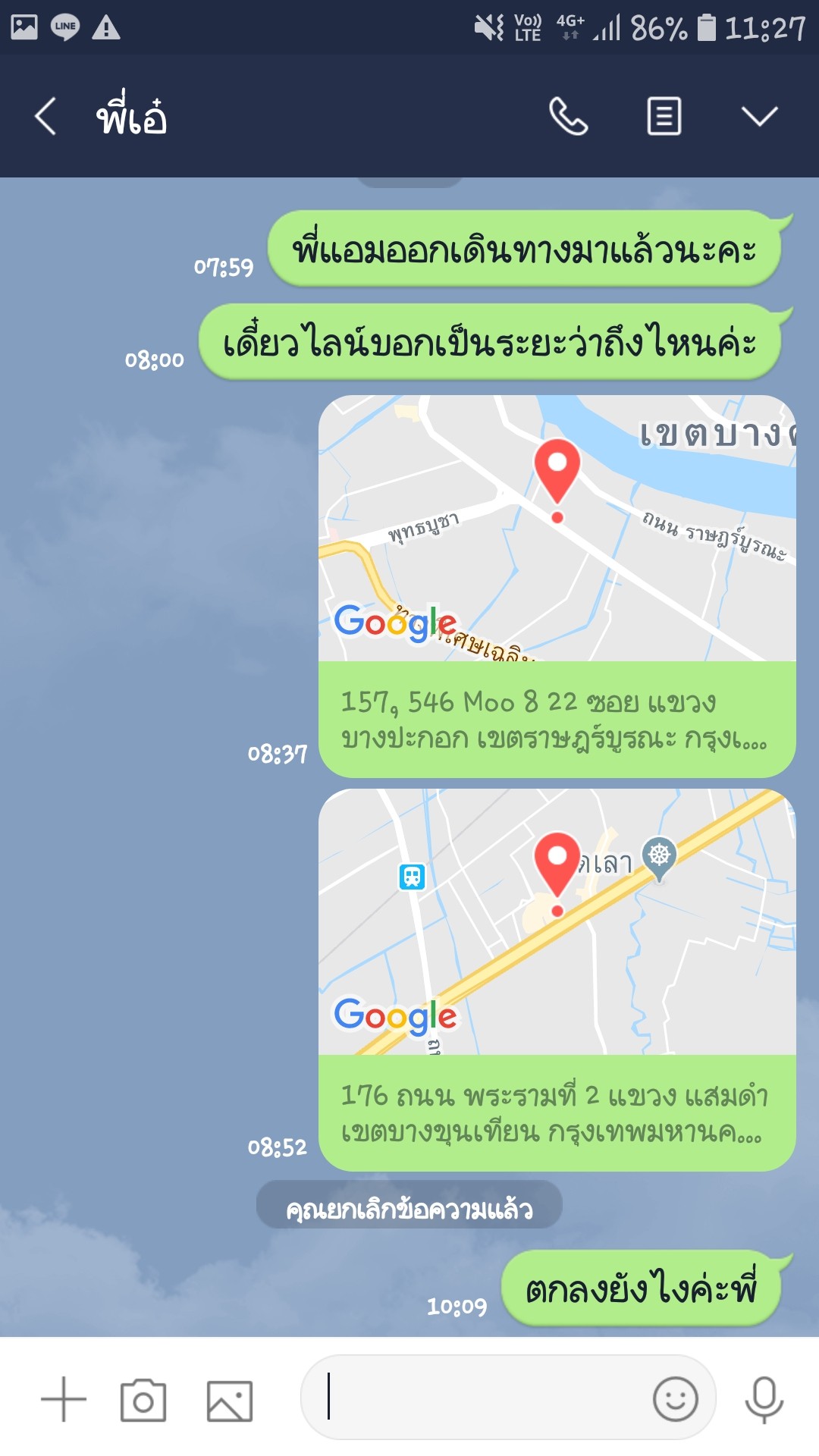
Task: Go back from the chat with พี่เอ๋
Action: 45,116
